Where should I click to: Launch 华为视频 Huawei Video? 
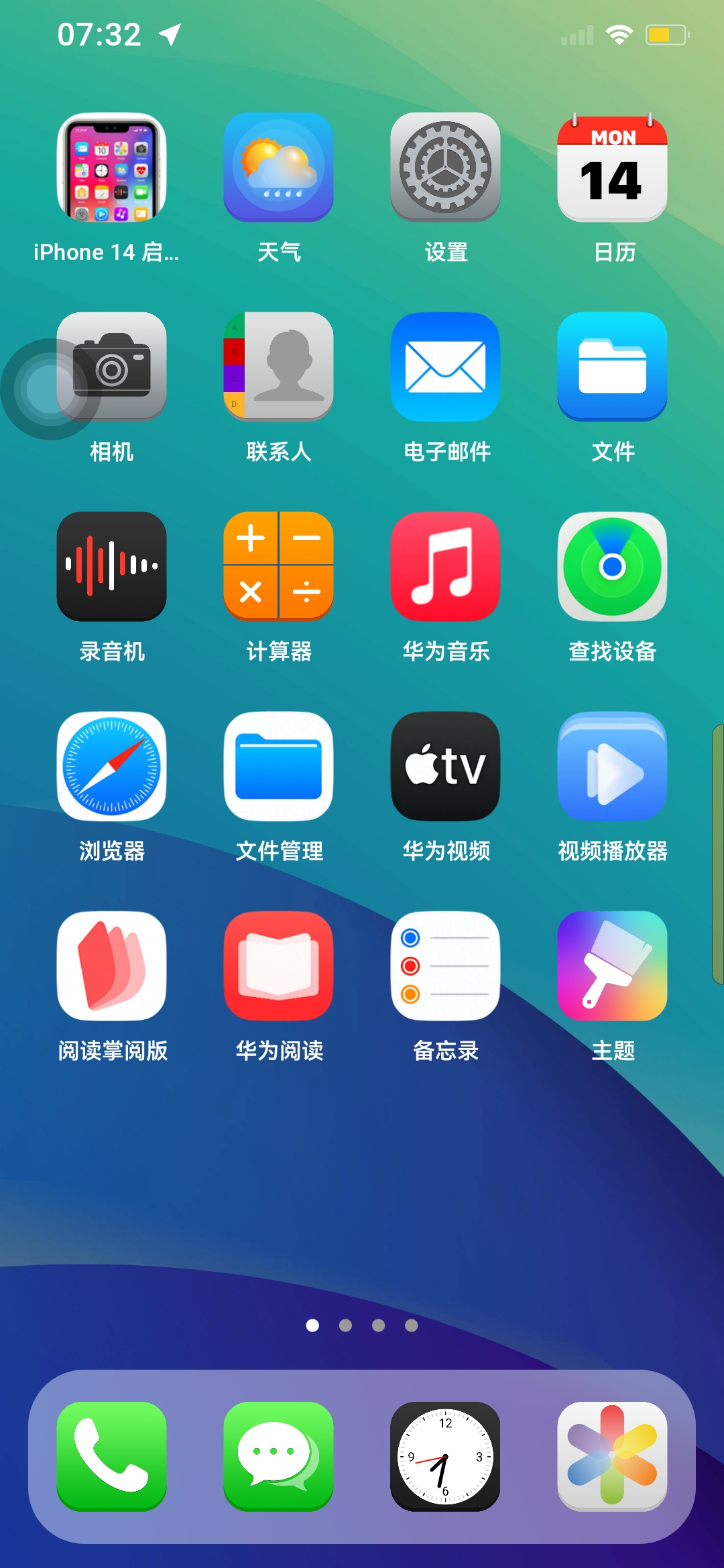pos(445,766)
